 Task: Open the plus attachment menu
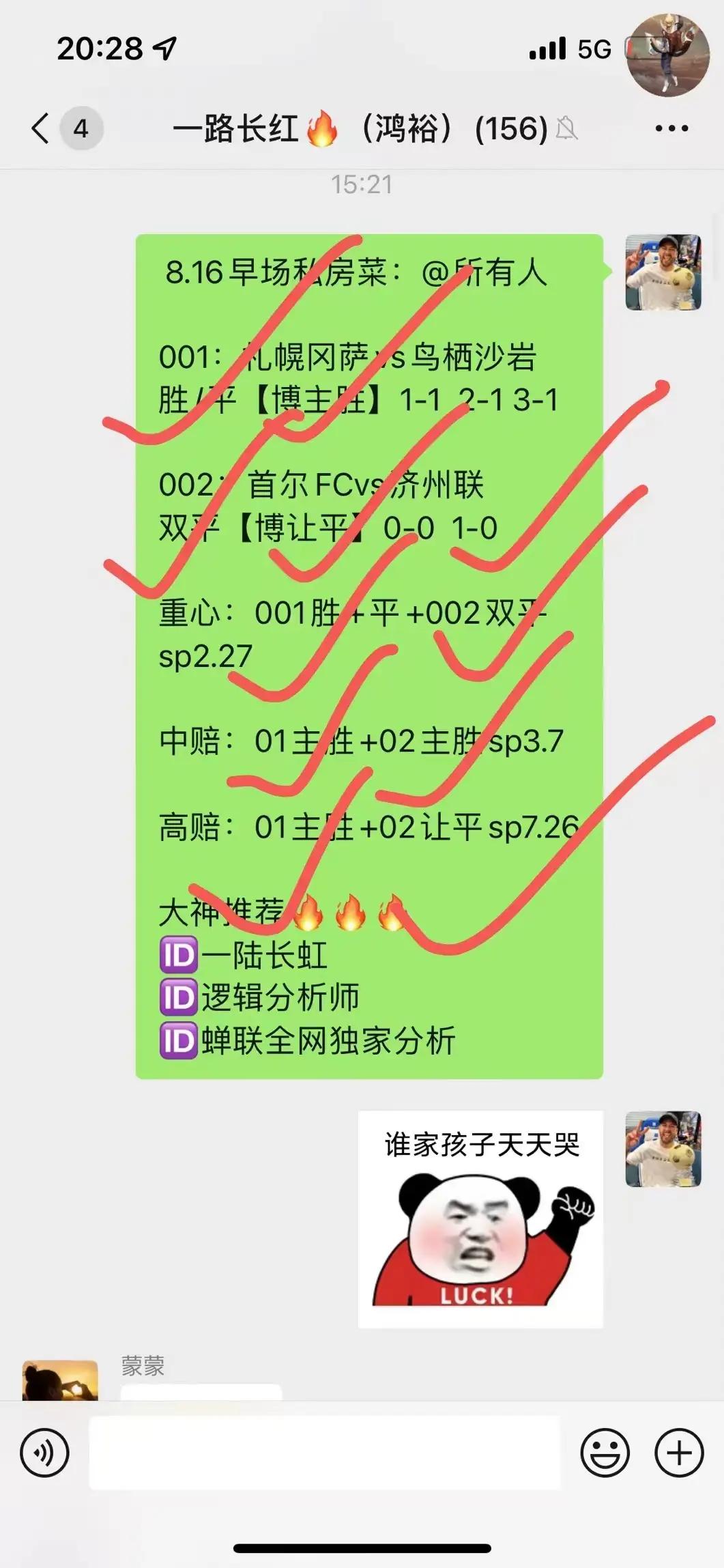tap(678, 1453)
